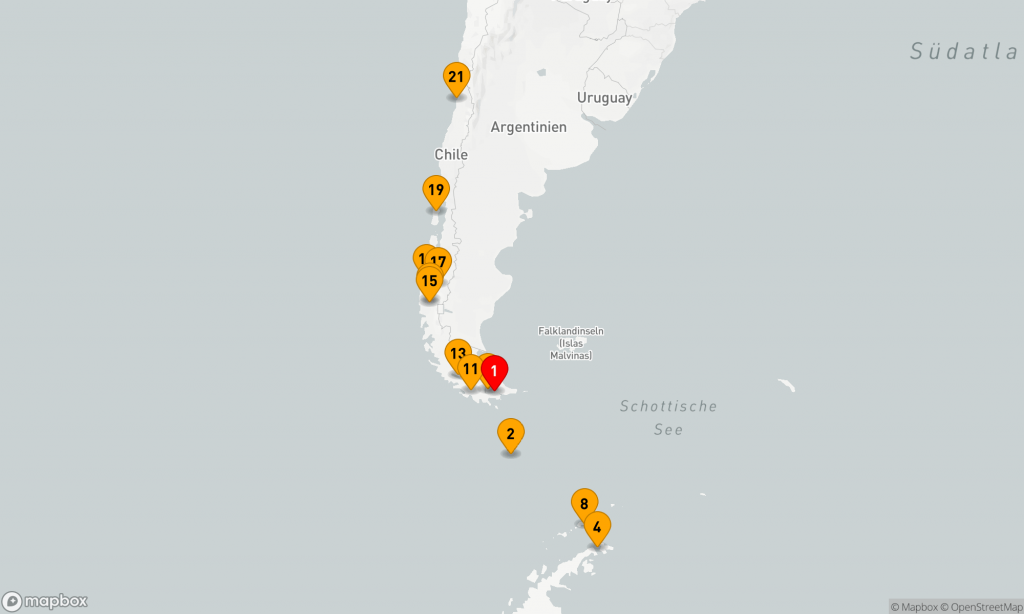
Task: Open the Mapbox logo link
Action: click(45, 601)
